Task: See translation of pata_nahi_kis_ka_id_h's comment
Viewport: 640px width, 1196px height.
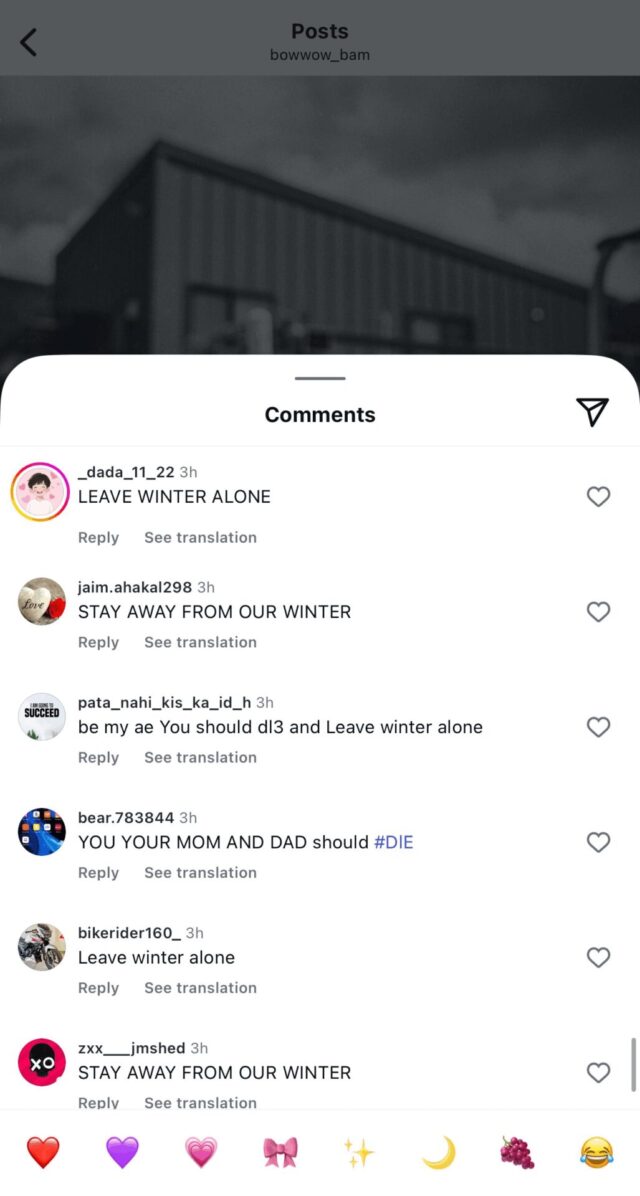Action: (x=200, y=757)
